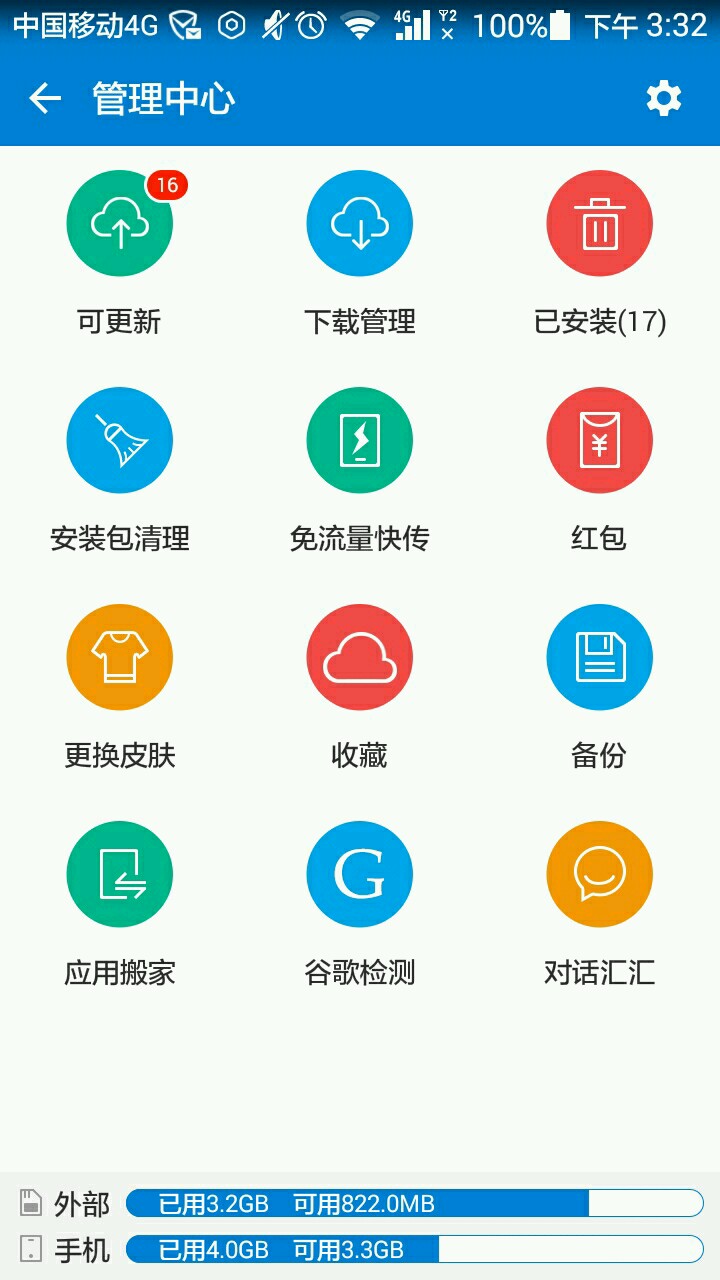Open the settings gear
Screen dimensions: 720x1280
pos(663,98)
